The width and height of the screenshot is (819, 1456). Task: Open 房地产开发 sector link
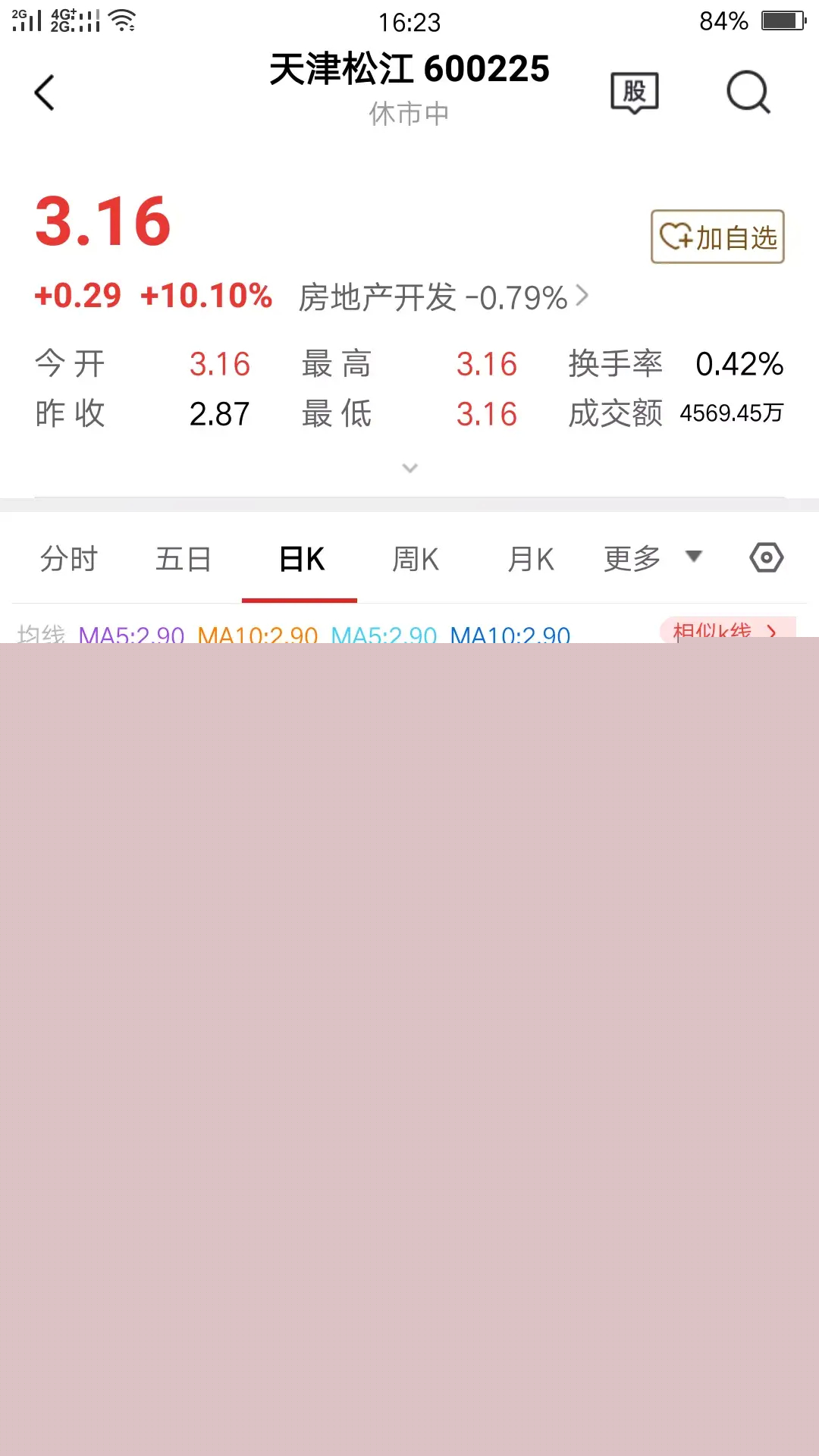point(444,297)
